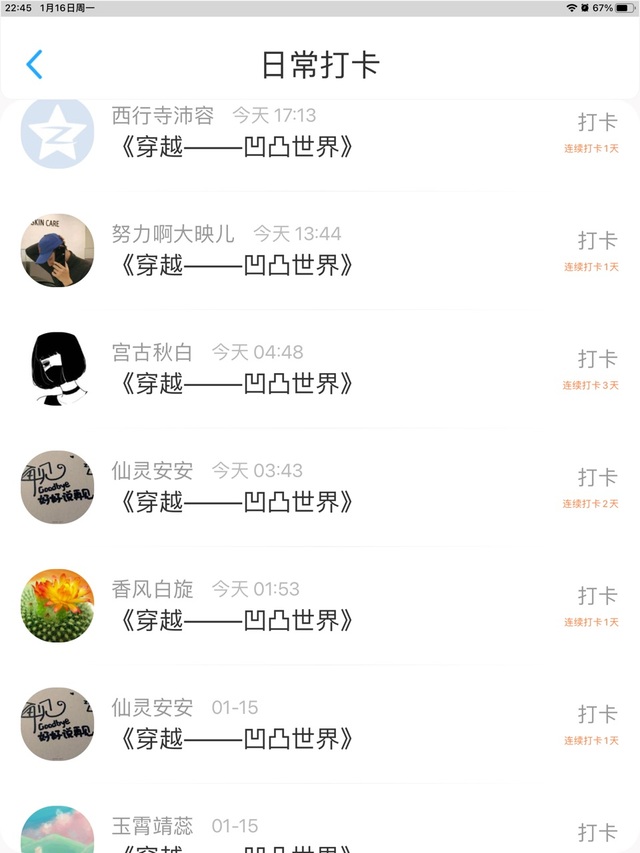View 努力啊大映儿's profile avatar
This screenshot has height=853, width=640.
click(57, 250)
